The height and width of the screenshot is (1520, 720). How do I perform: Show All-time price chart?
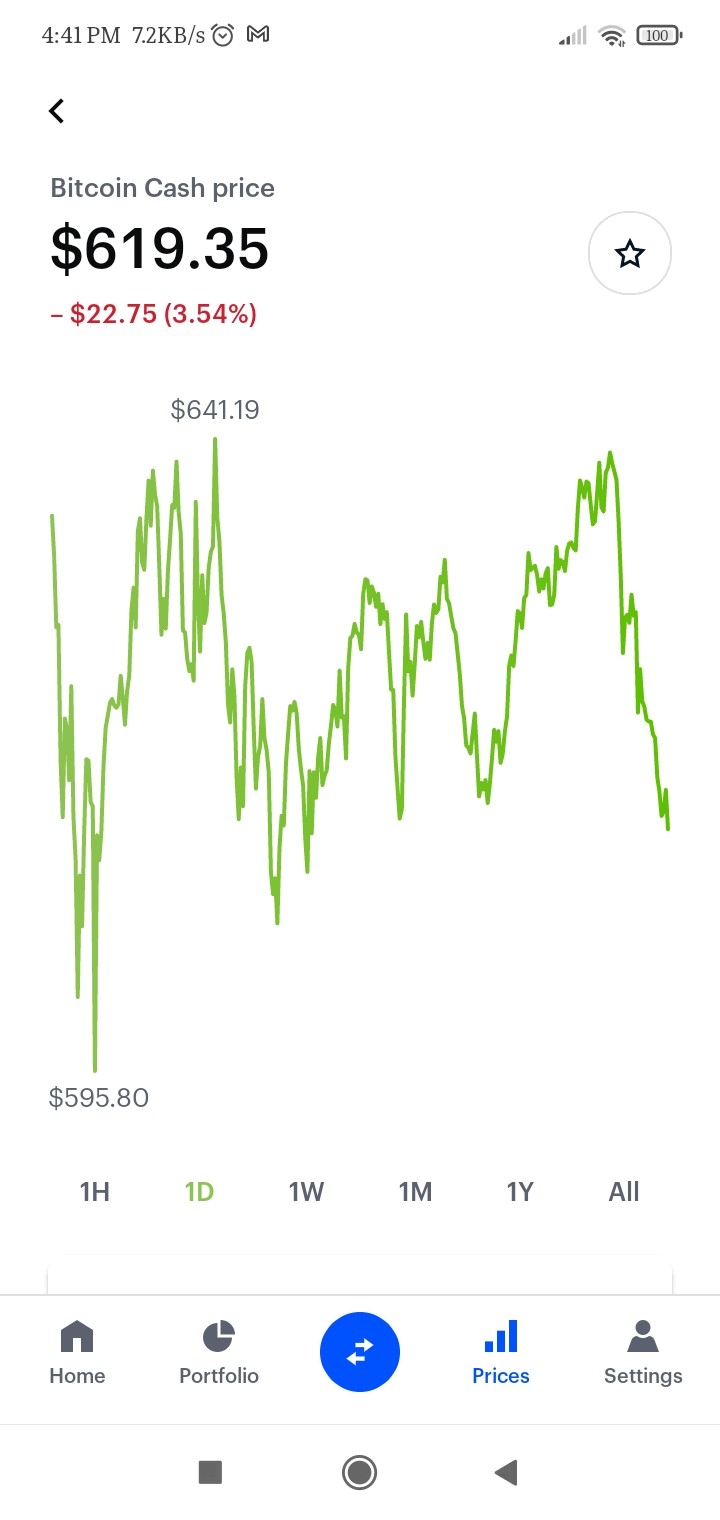click(624, 1192)
